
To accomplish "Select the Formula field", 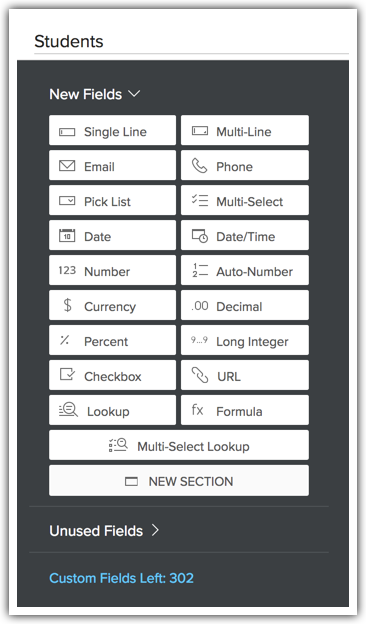I will pyautogui.click(x=245, y=410).
